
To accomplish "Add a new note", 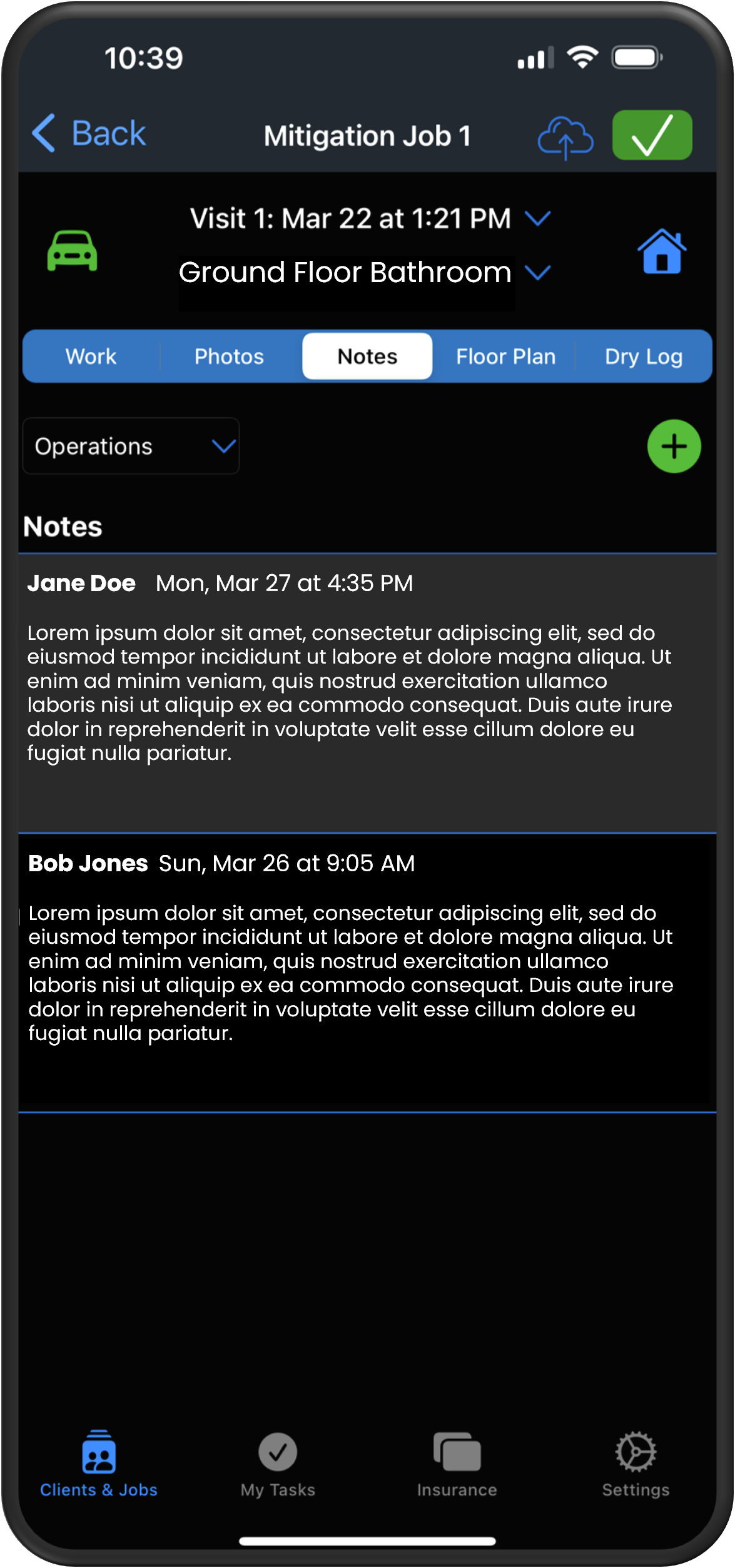I will point(674,447).
